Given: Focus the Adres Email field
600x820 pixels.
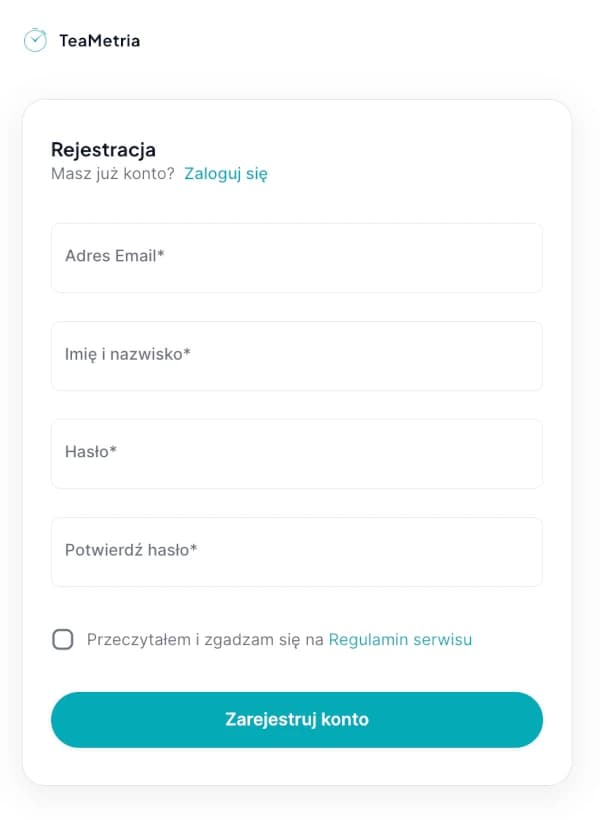Looking at the screenshot, I should [296, 257].
